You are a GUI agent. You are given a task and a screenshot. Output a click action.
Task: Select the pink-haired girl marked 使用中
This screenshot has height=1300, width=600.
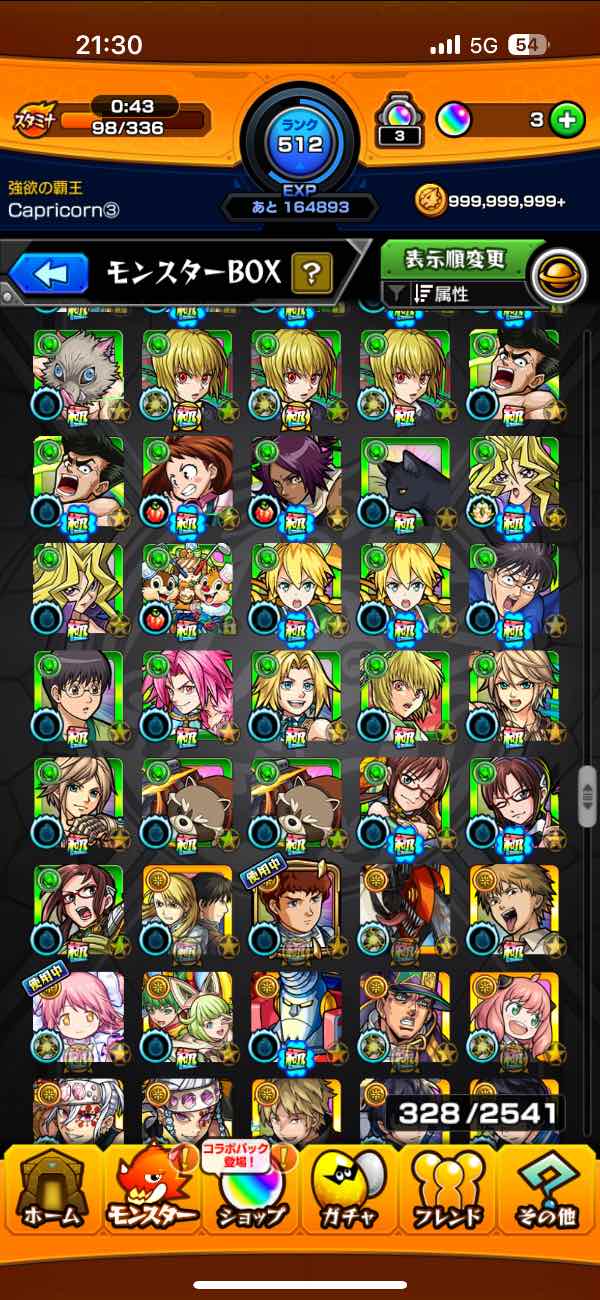click(78, 1018)
